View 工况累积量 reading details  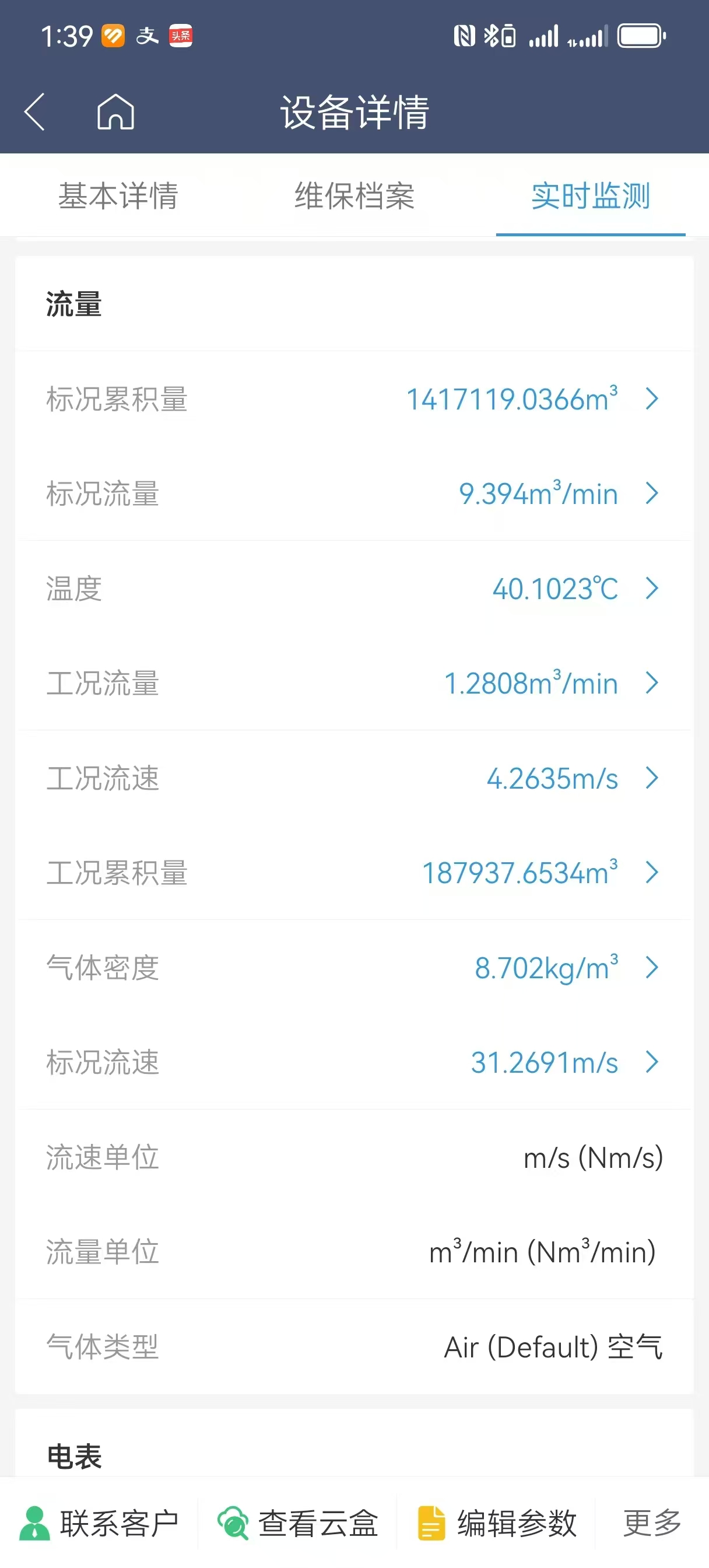coord(354,873)
